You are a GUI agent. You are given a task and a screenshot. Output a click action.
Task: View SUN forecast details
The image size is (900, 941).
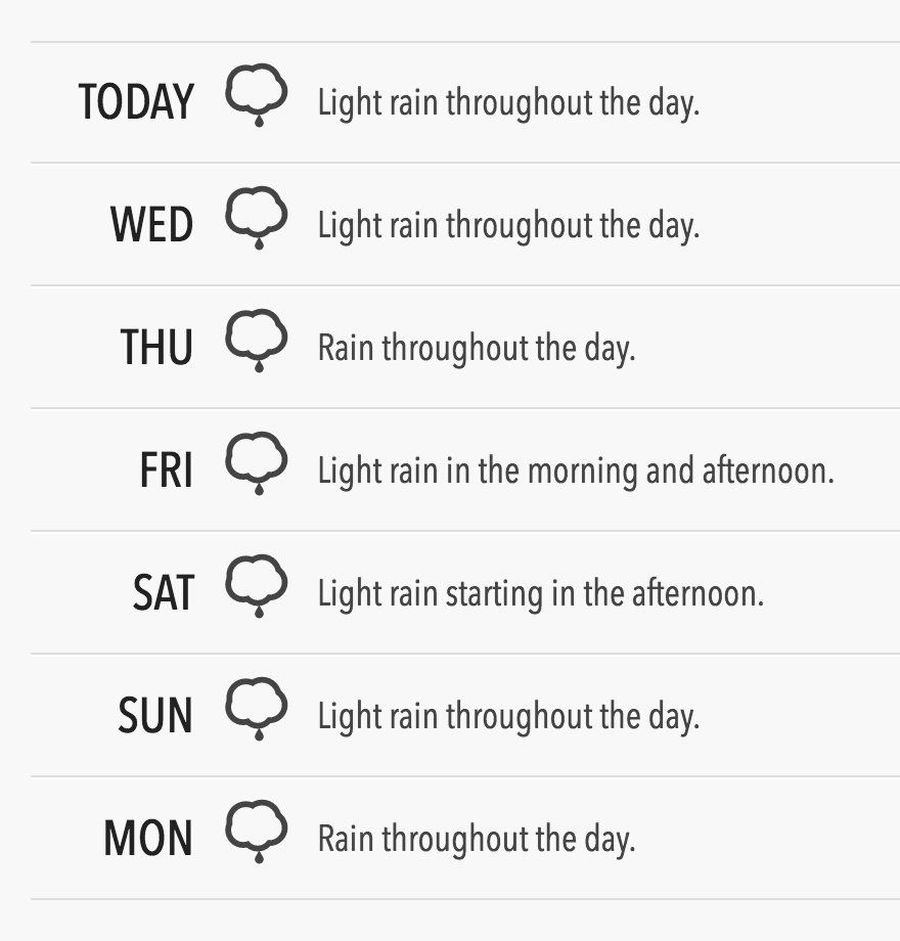450,716
